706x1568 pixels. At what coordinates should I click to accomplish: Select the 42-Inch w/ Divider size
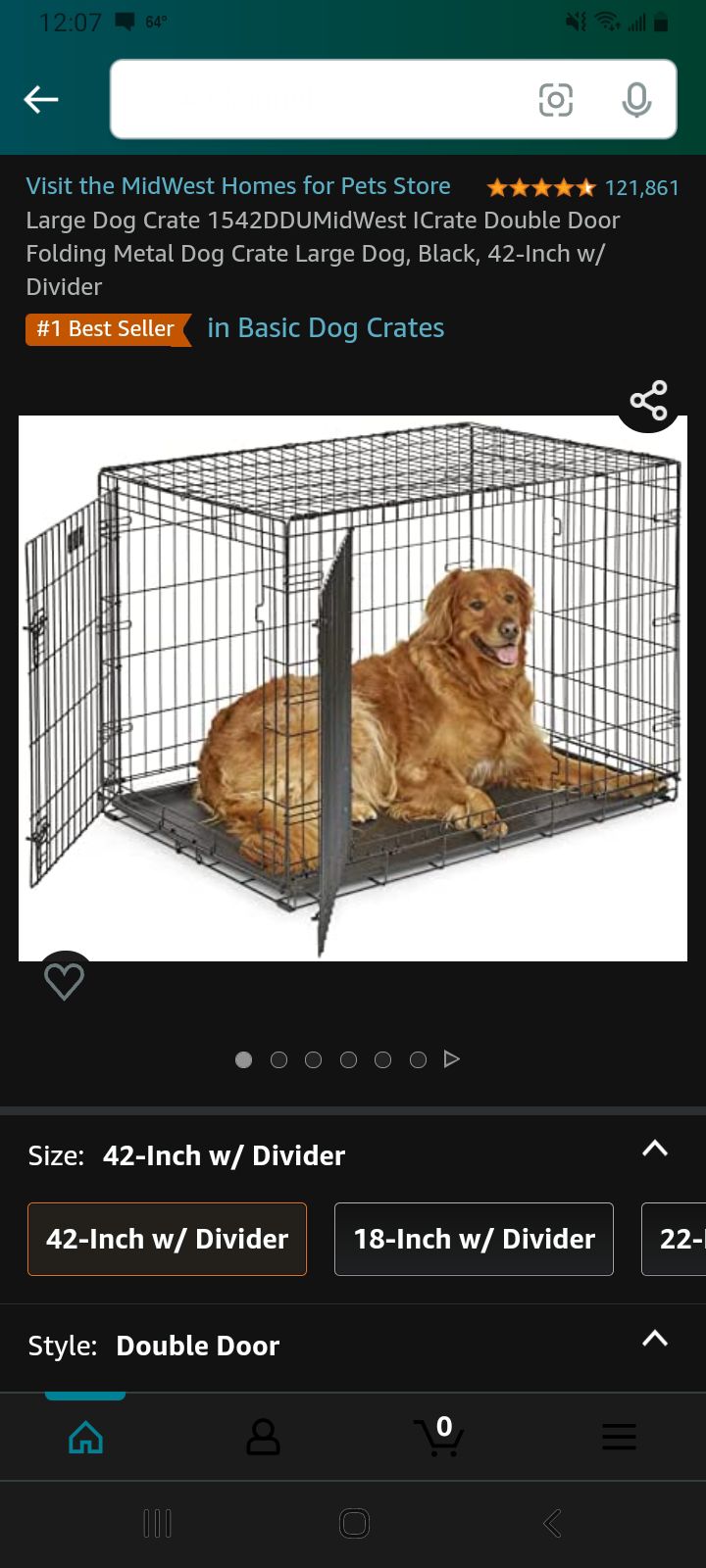(x=167, y=1239)
